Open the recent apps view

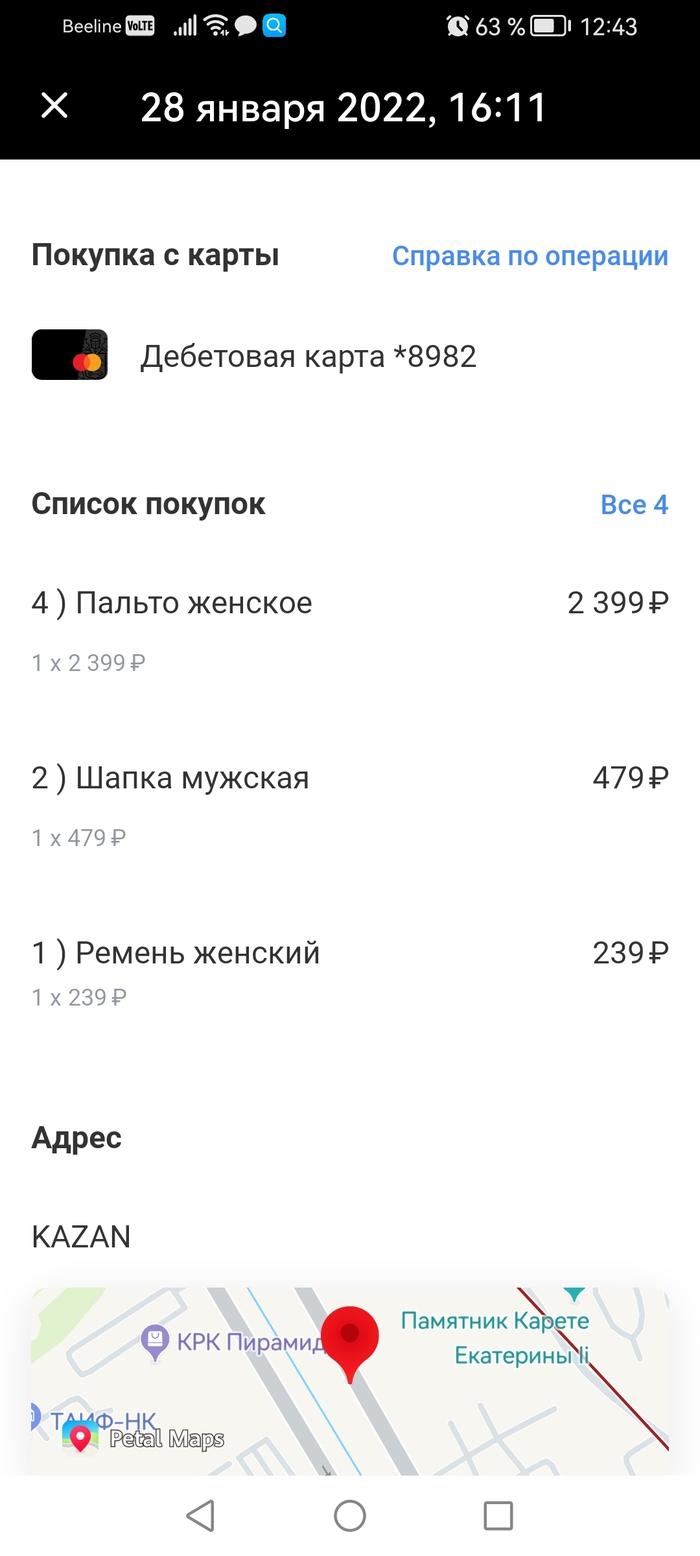pos(498,1516)
